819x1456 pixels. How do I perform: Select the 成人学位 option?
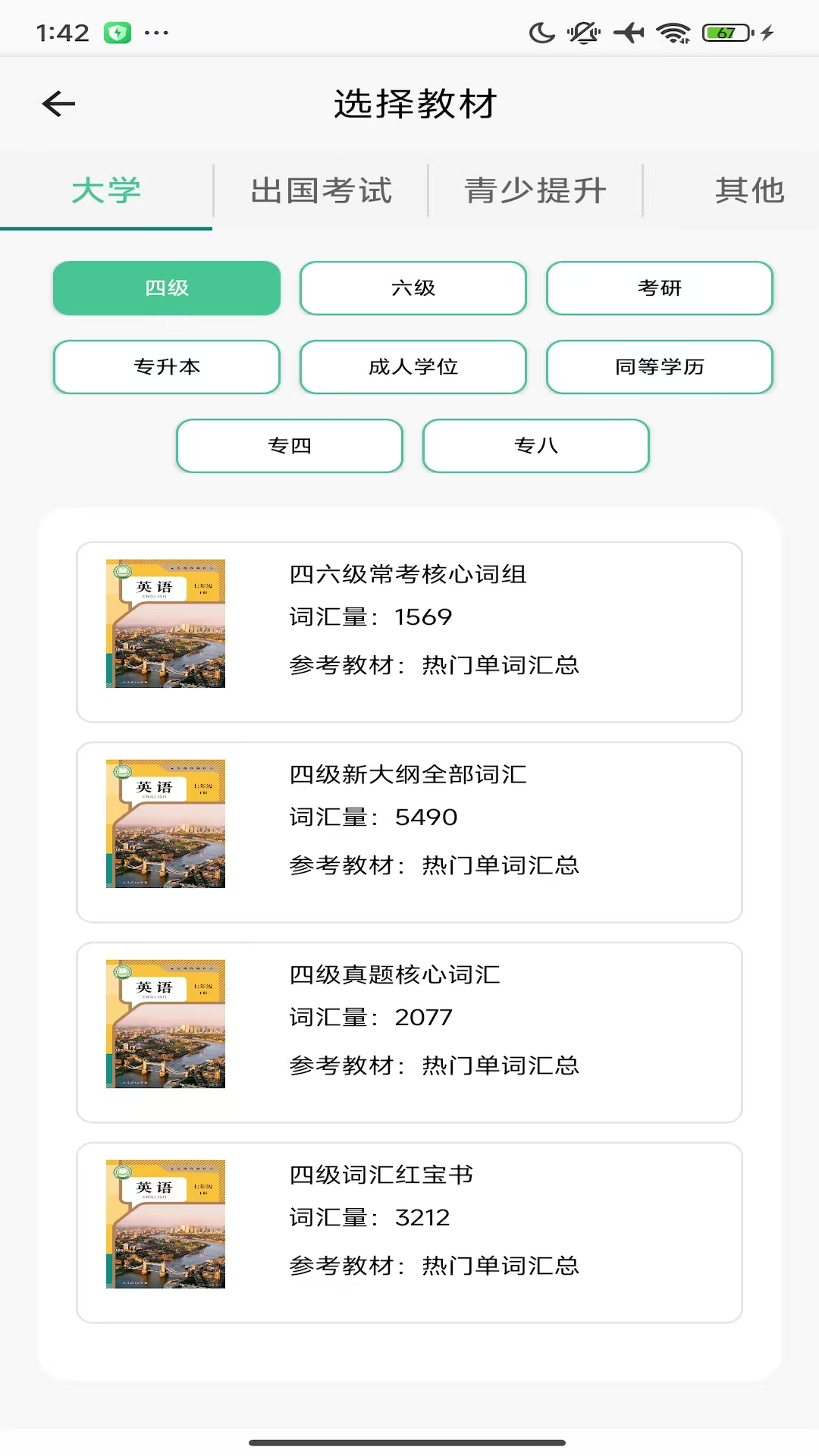(413, 367)
